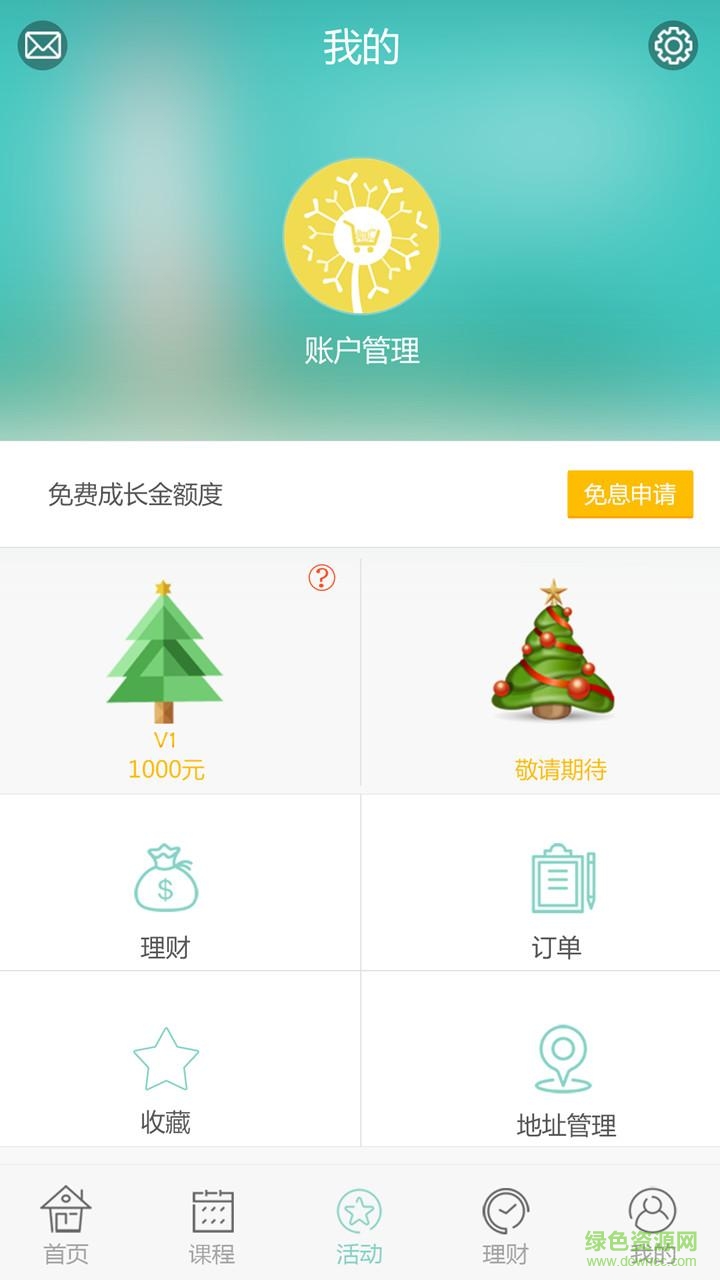Tap the 敬请期待 decorated tree
The height and width of the screenshot is (1280, 720).
[x=553, y=651]
